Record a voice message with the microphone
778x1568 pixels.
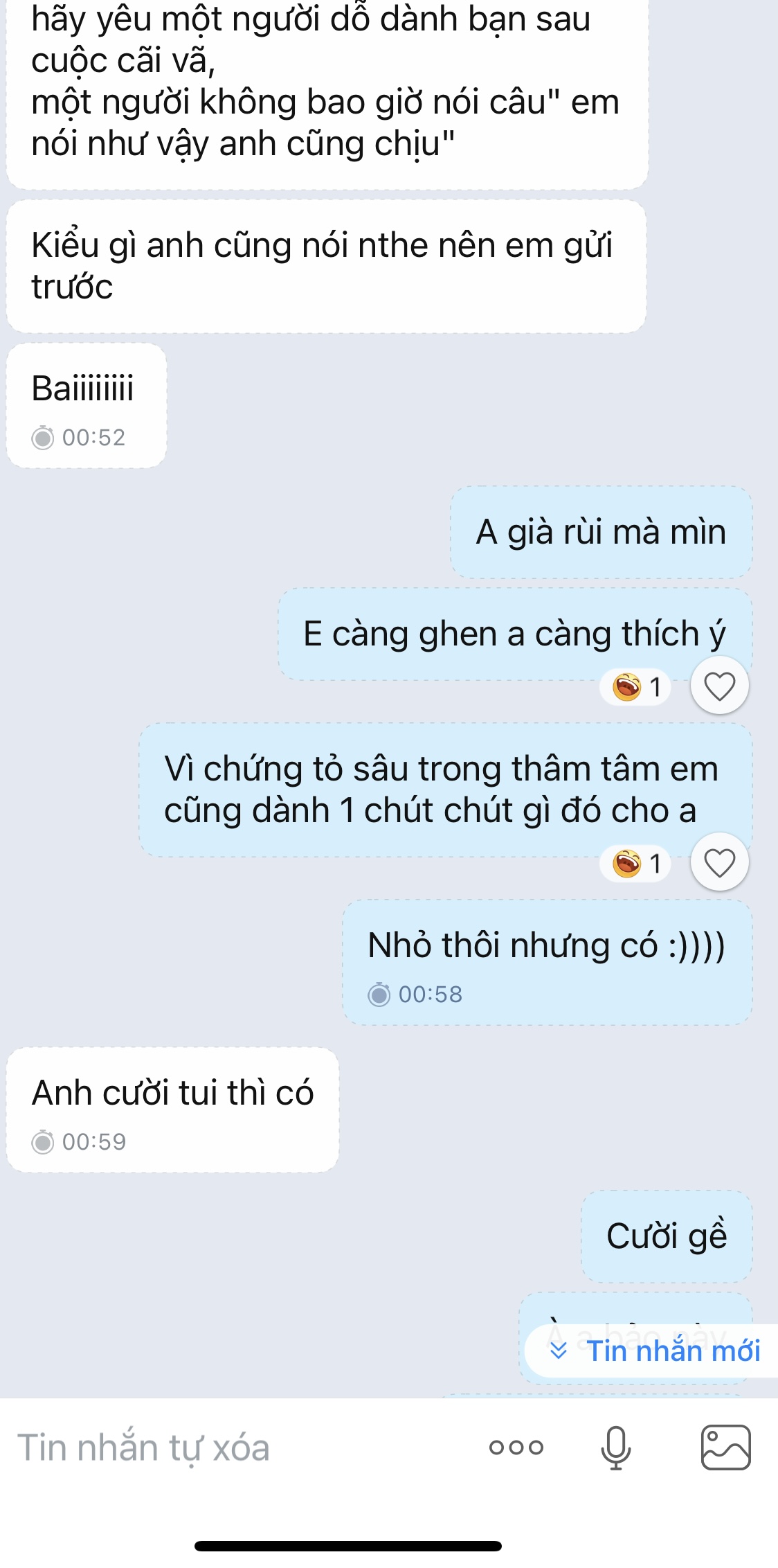(615, 1447)
